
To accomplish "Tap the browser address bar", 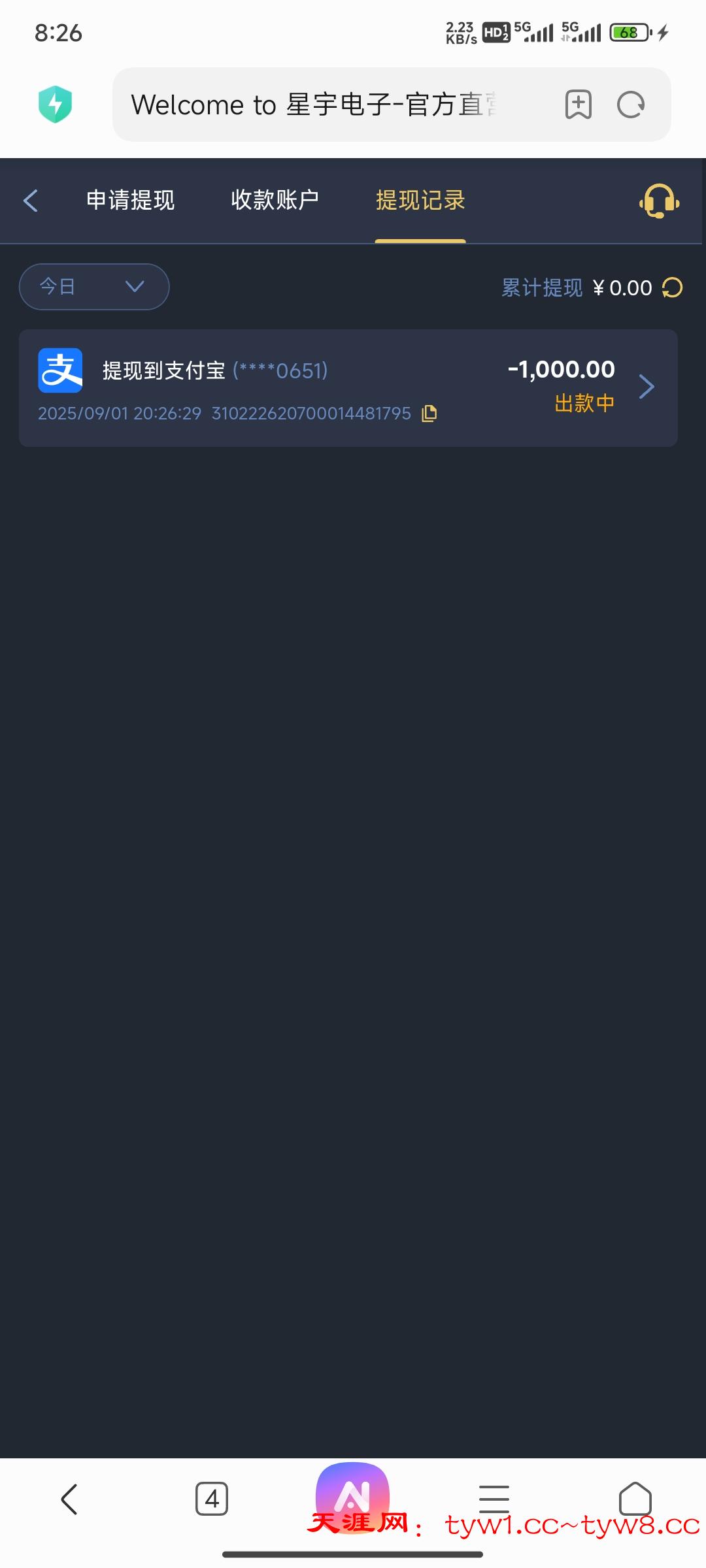I will (327, 105).
